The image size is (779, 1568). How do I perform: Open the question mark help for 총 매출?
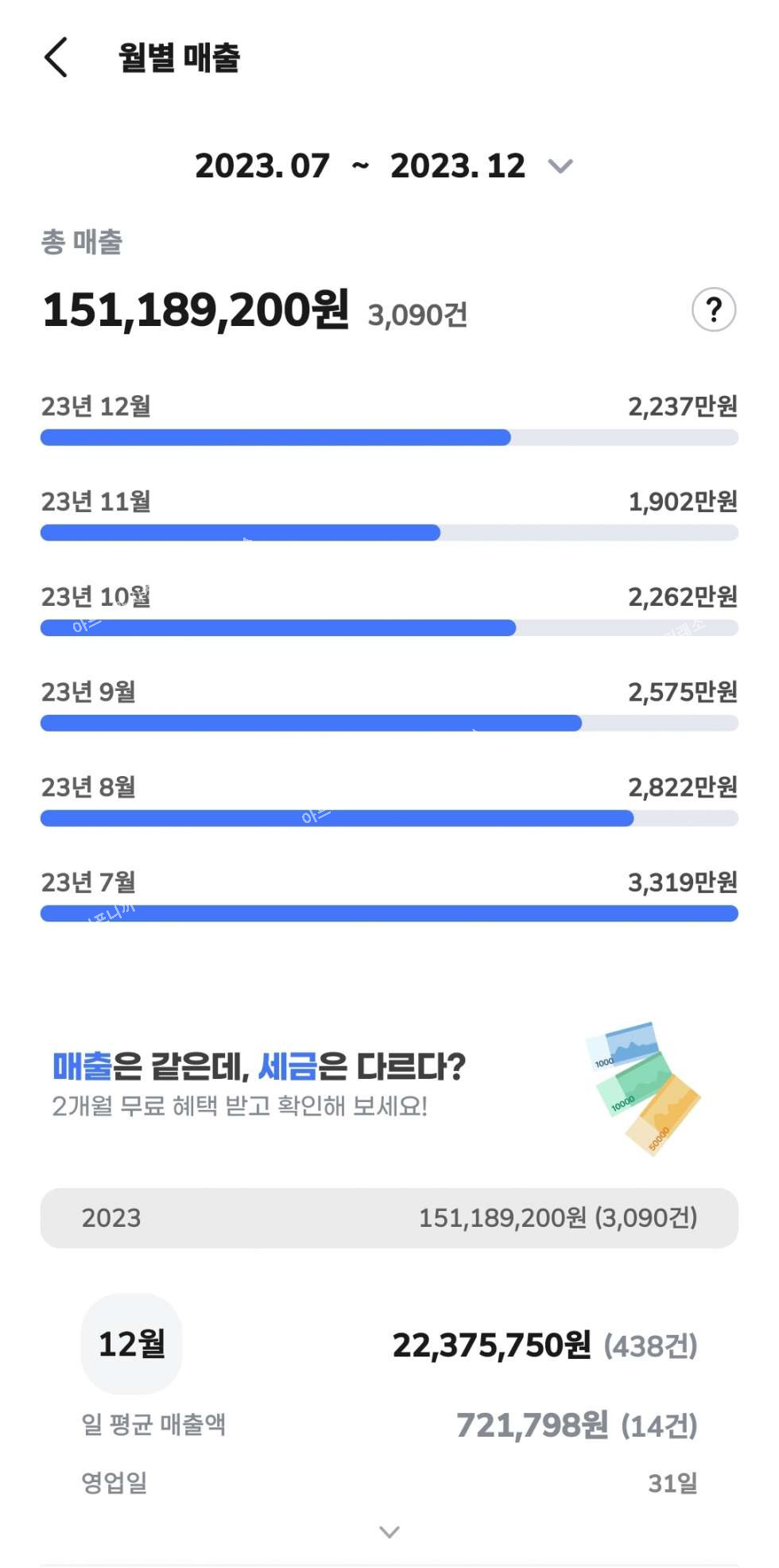pyautogui.click(x=713, y=309)
